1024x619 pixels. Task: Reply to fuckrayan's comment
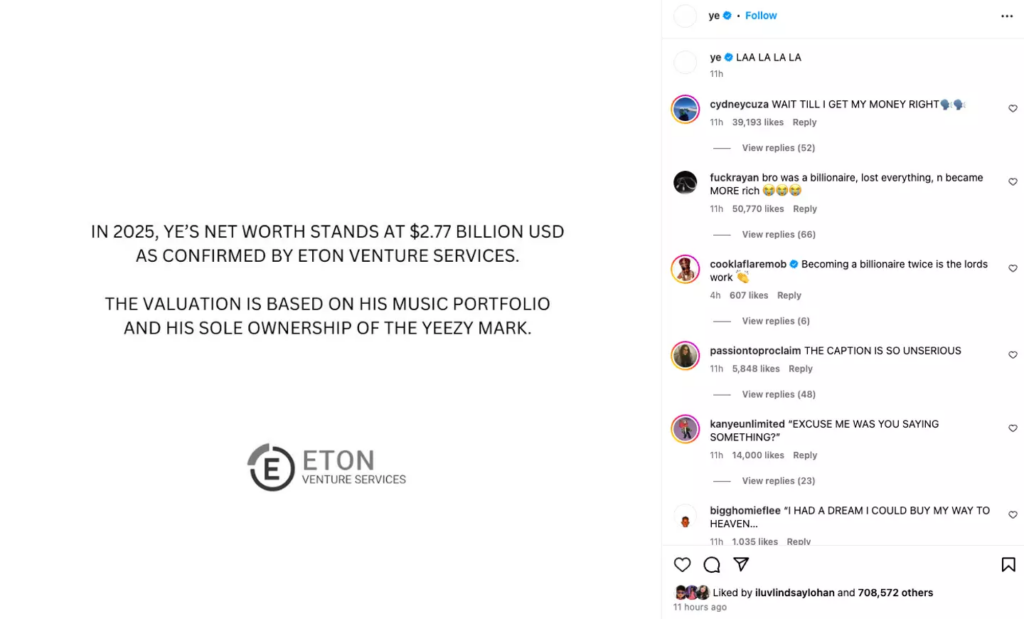(x=805, y=209)
